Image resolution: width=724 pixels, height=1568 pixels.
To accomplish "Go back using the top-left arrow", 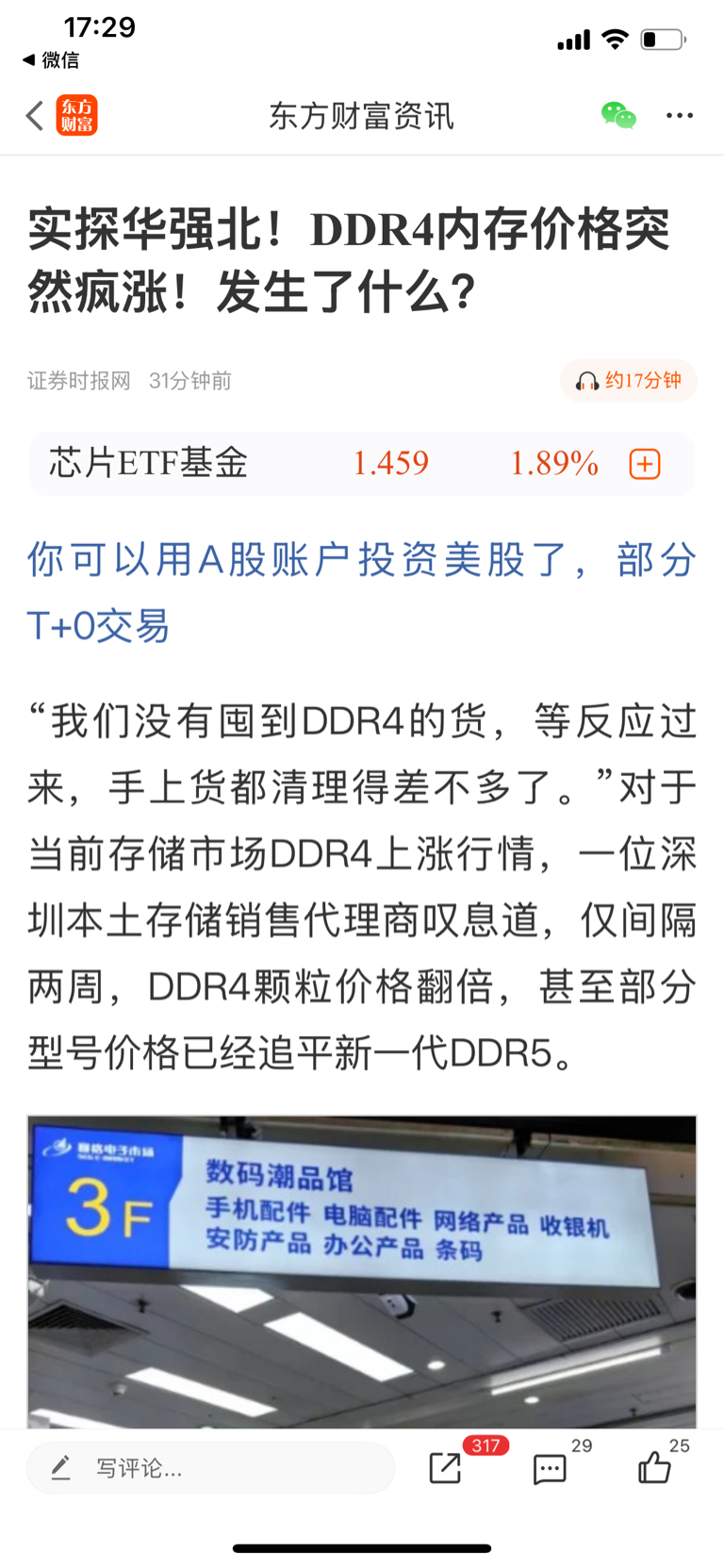I will point(35,116).
